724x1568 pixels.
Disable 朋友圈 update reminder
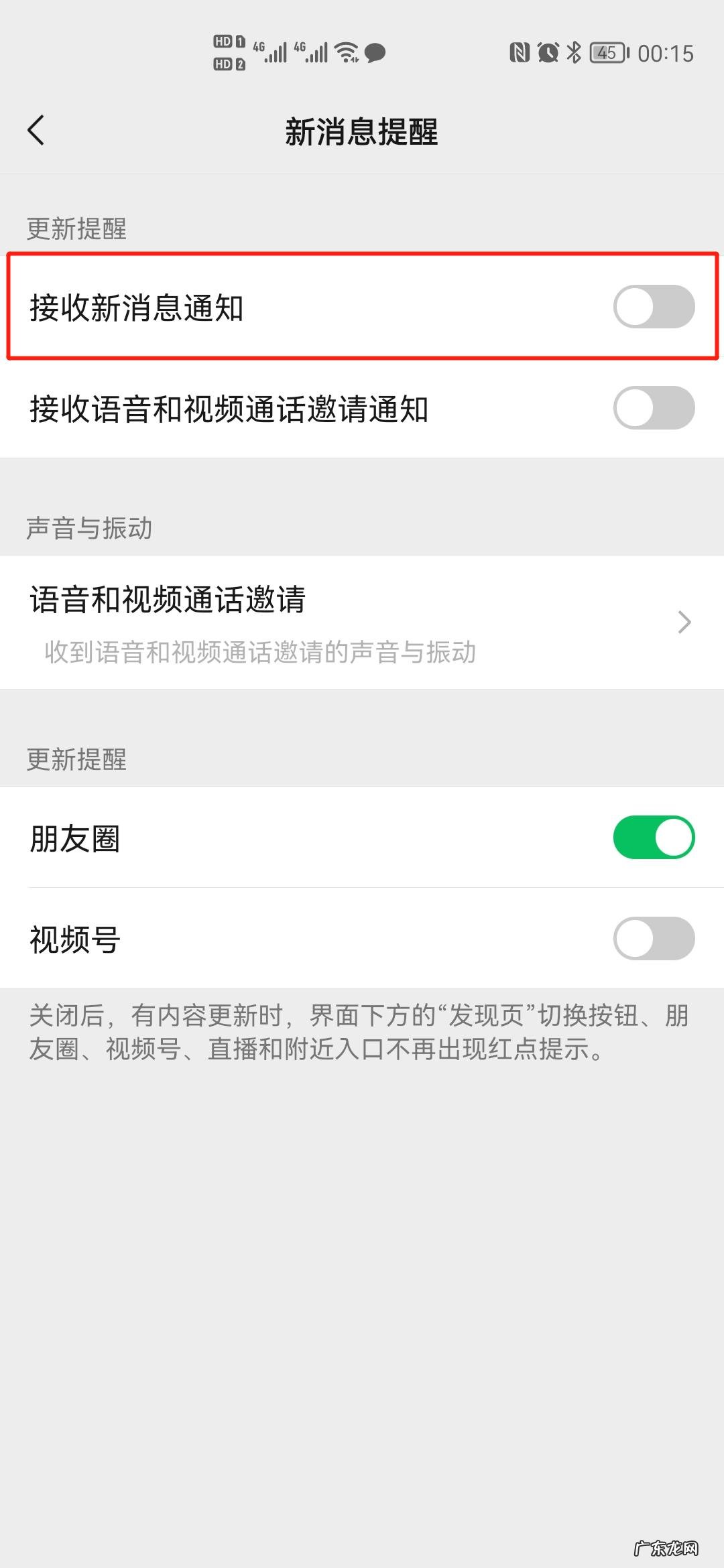coord(654,837)
